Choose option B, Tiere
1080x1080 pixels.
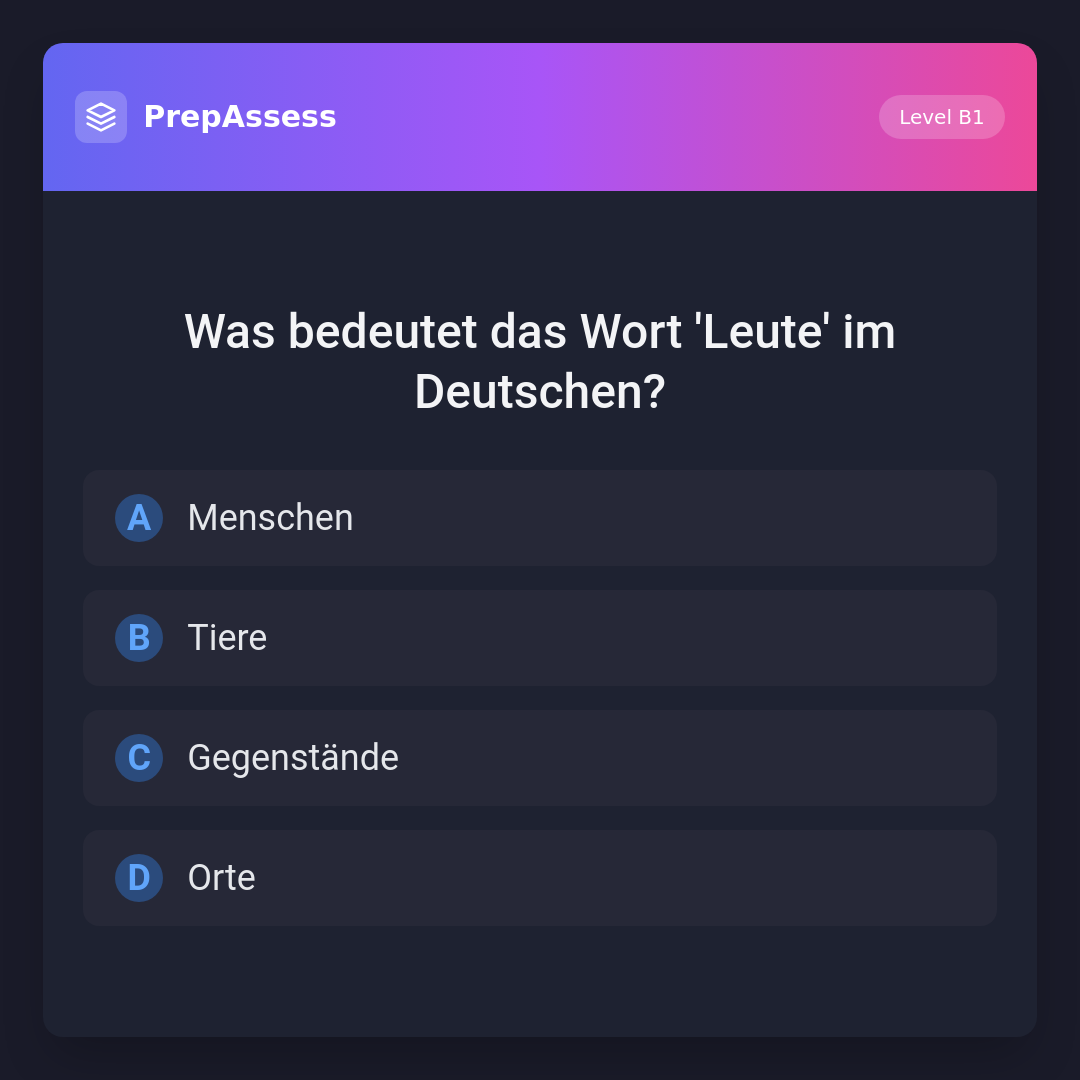pyautogui.click(x=540, y=638)
